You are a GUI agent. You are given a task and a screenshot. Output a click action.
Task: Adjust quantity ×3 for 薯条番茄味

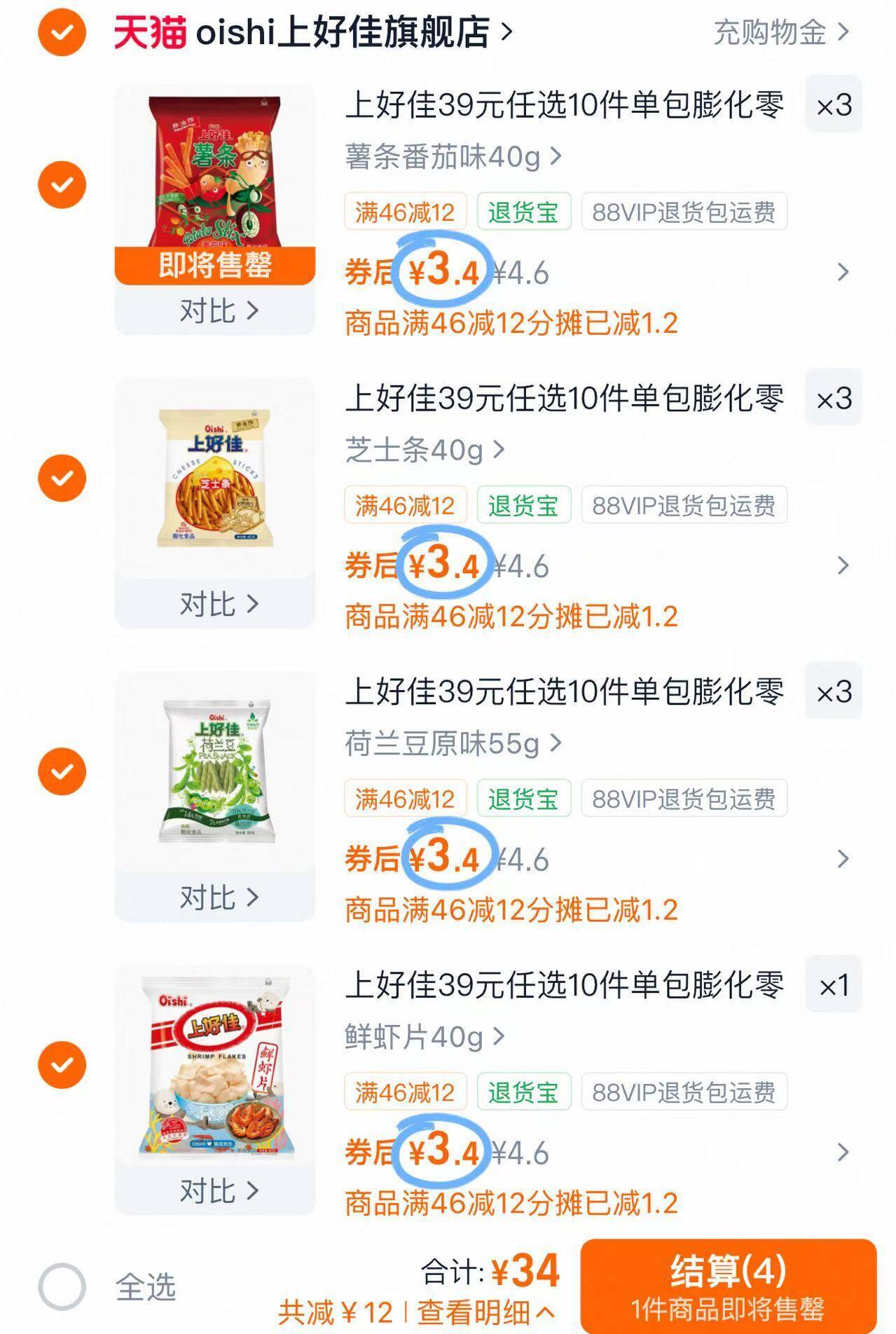click(x=833, y=105)
